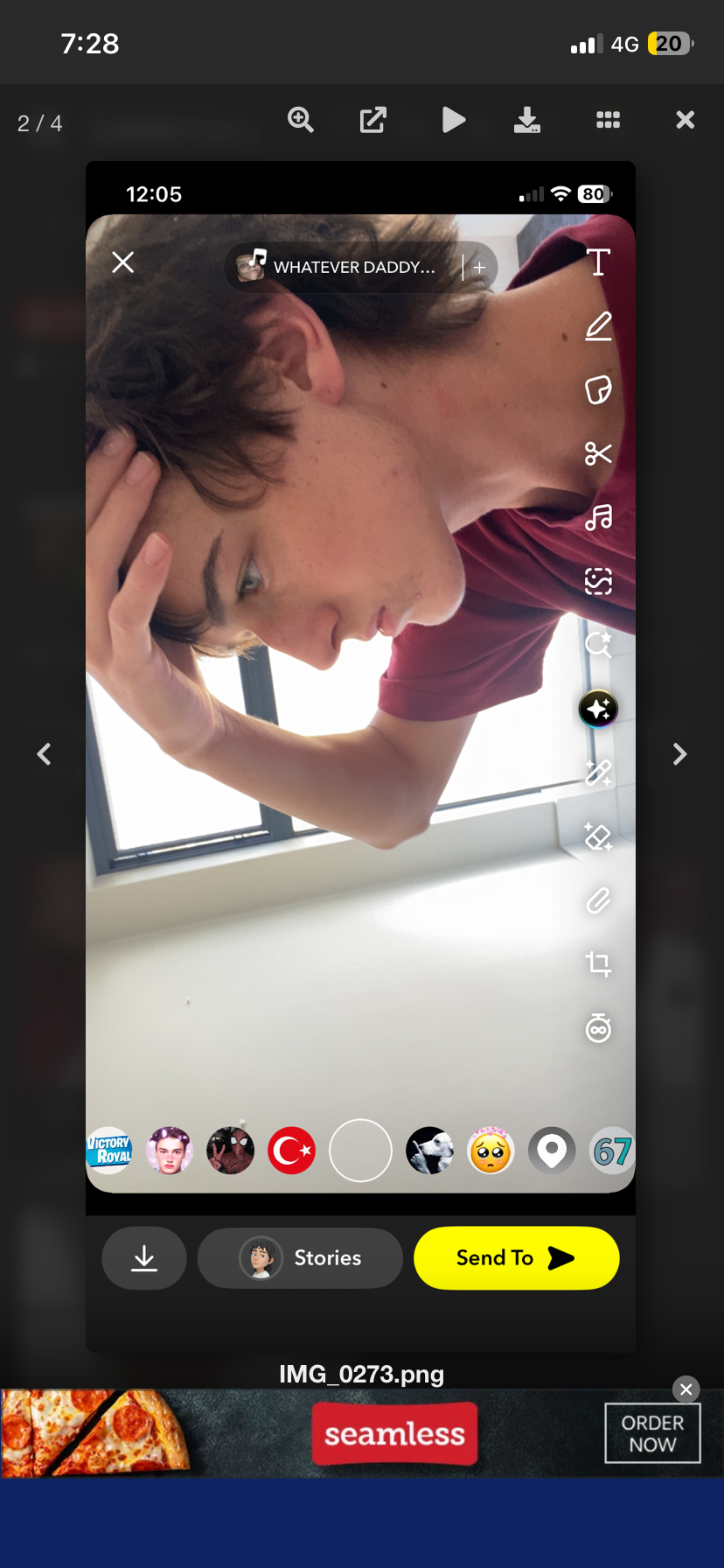
Task: Download IMG_0273.png
Action: tap(526, 120)
